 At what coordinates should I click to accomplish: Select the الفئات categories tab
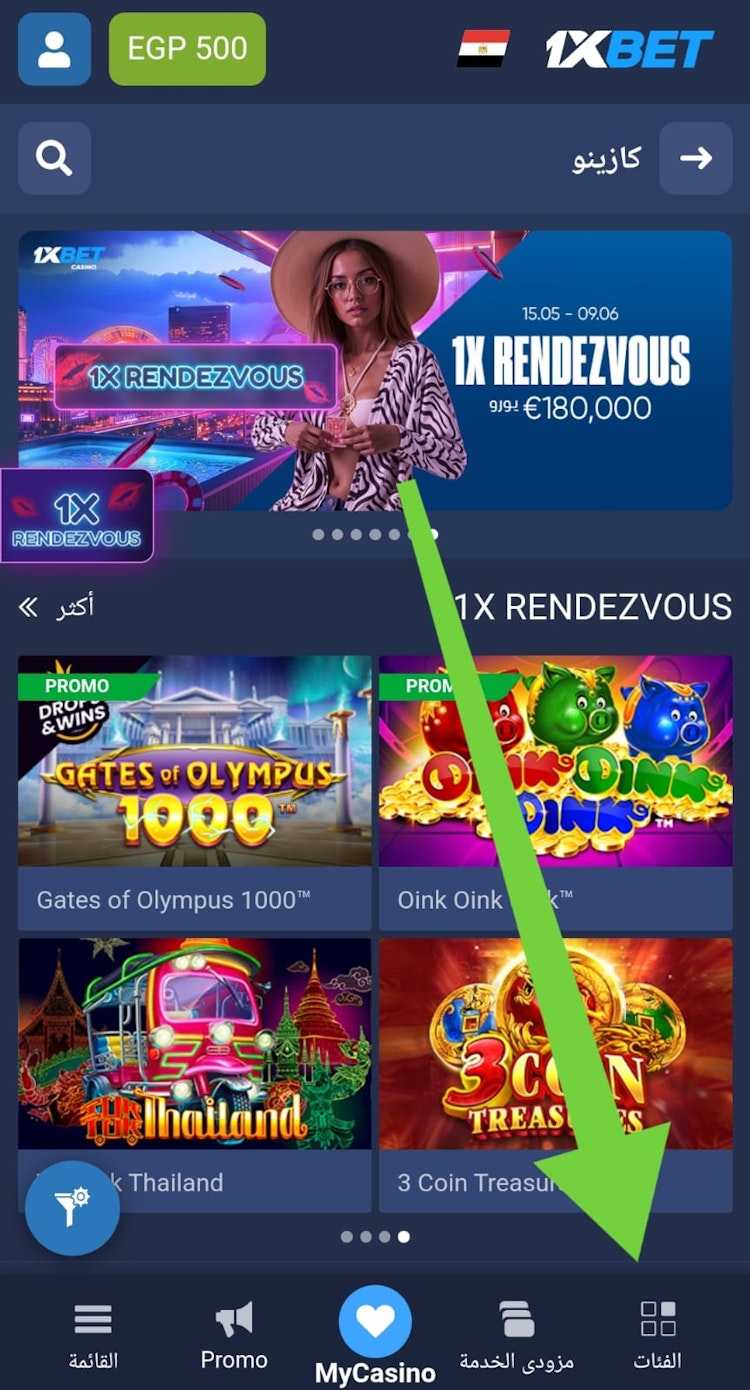657,1335
